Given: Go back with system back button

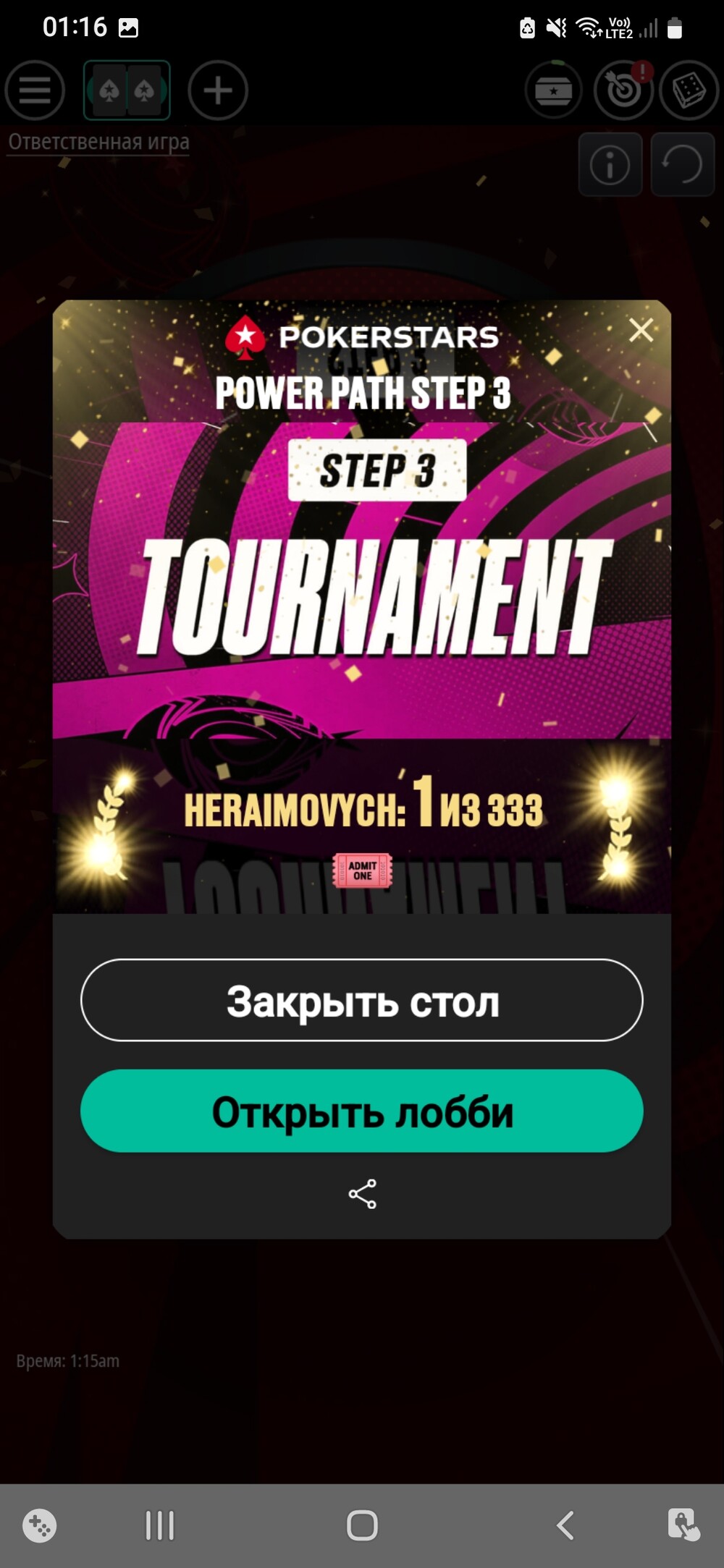Looking at the screenshot, I should (565, 1525).
